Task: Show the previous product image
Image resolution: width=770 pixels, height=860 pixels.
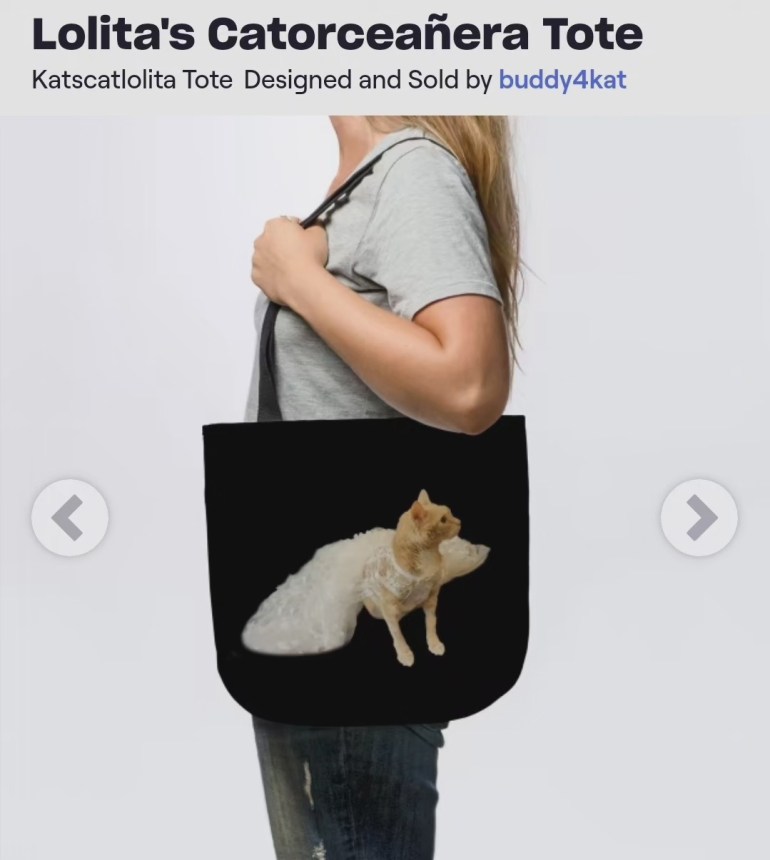Action: point(69,517)
